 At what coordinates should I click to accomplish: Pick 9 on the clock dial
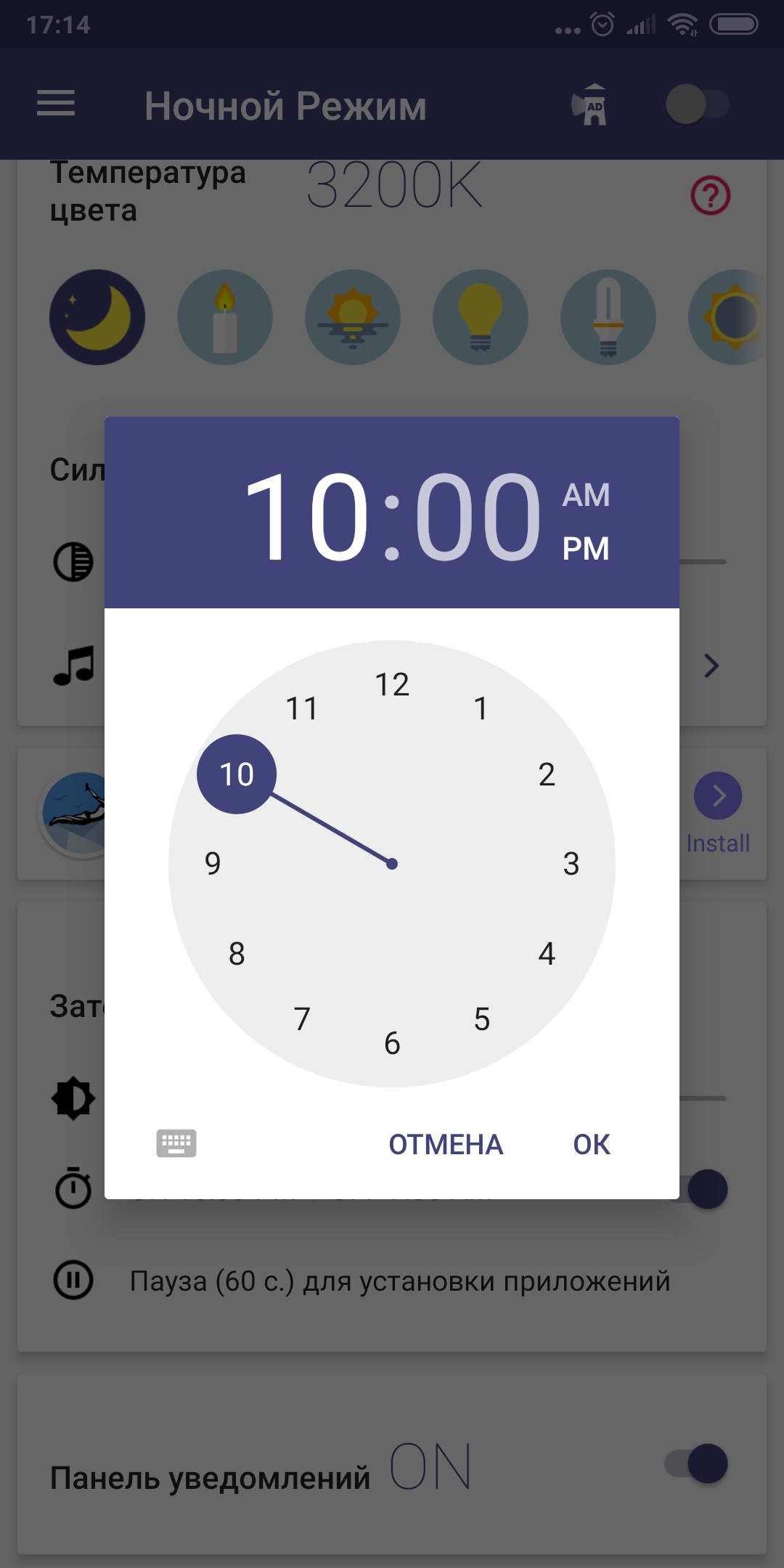point(213,864)
